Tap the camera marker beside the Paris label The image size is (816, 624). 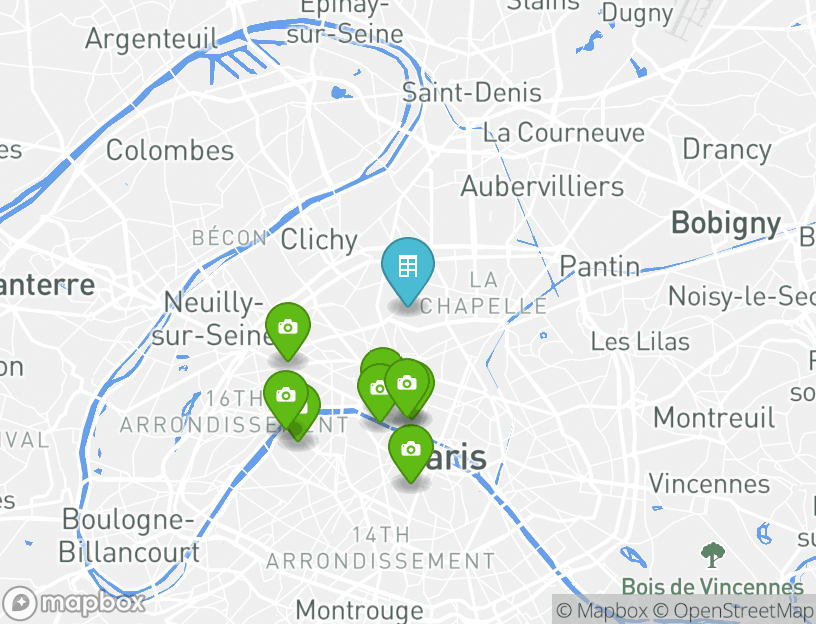click(410, 450)
